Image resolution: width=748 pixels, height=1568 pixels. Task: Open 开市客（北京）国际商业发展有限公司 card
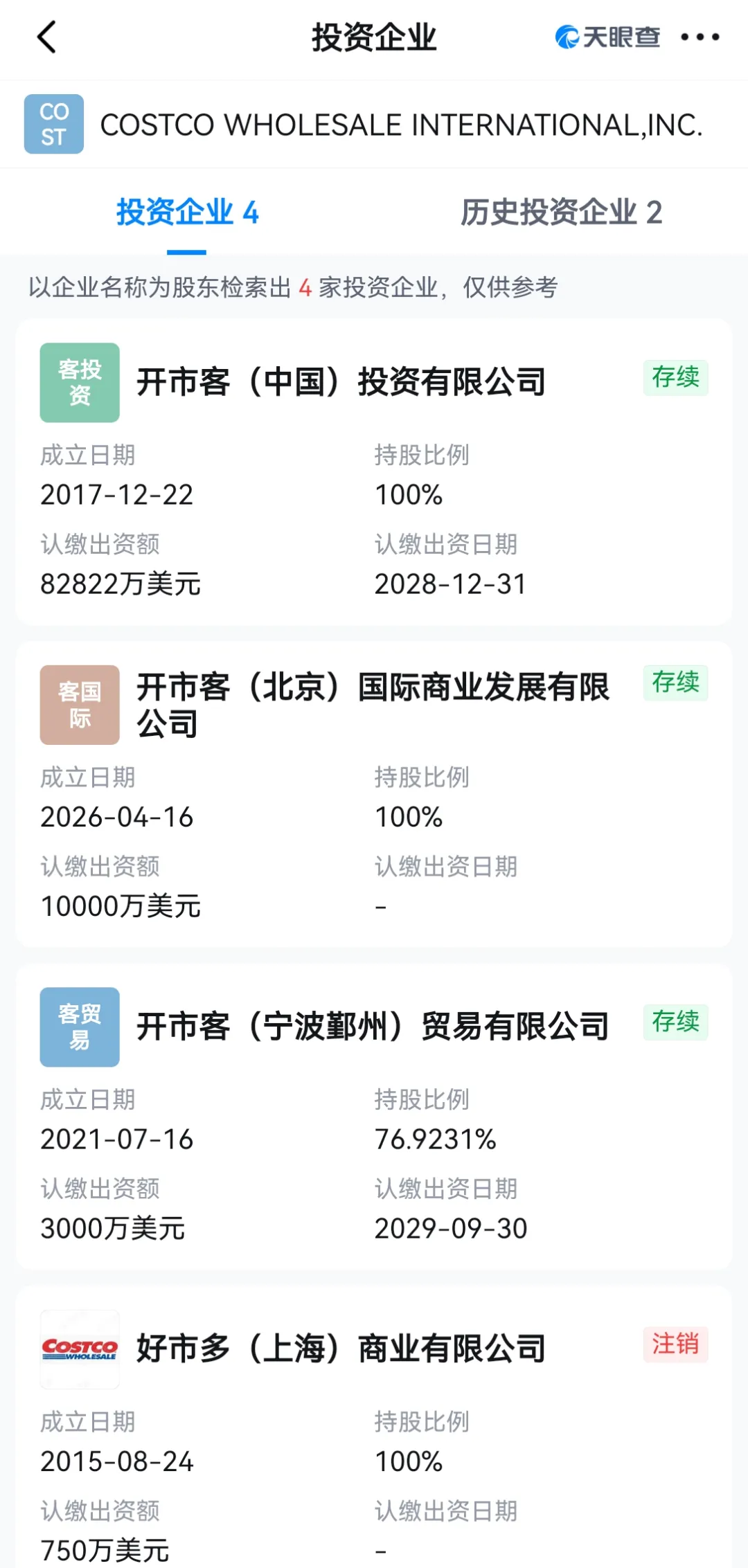pyautogui.click(x=373, y=705)
